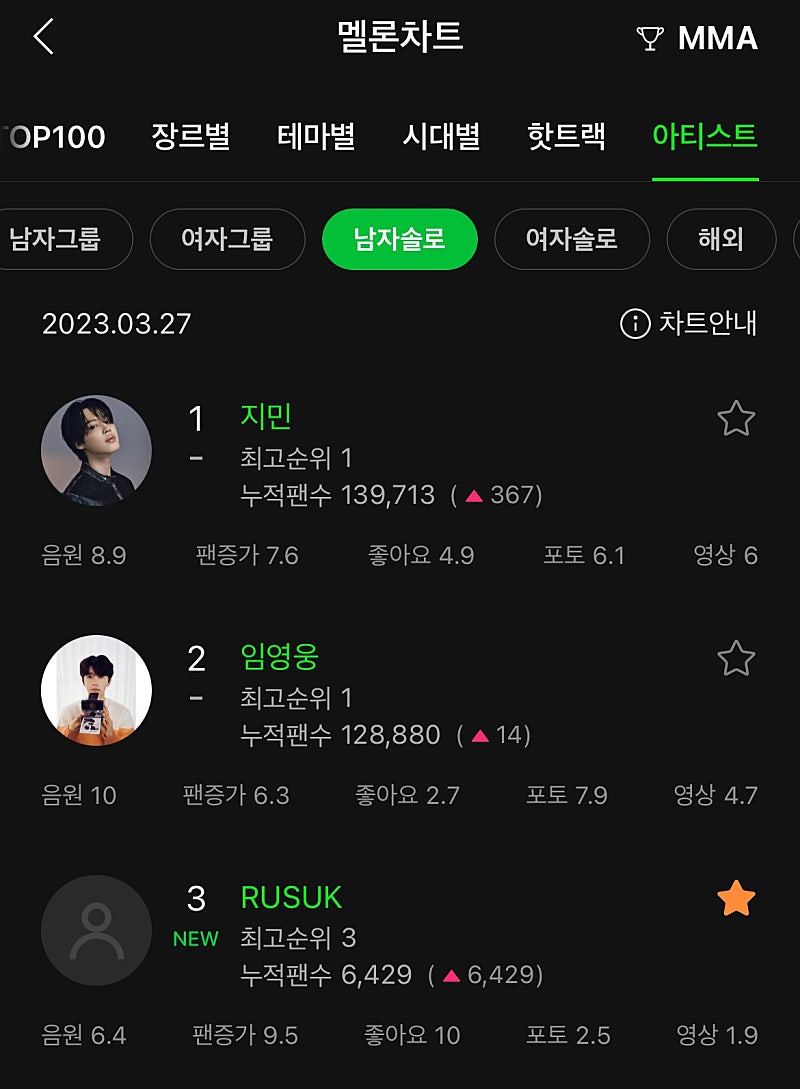
Task: Select the 여자그룹 filter chip
Action: click(x=227, y=239)
